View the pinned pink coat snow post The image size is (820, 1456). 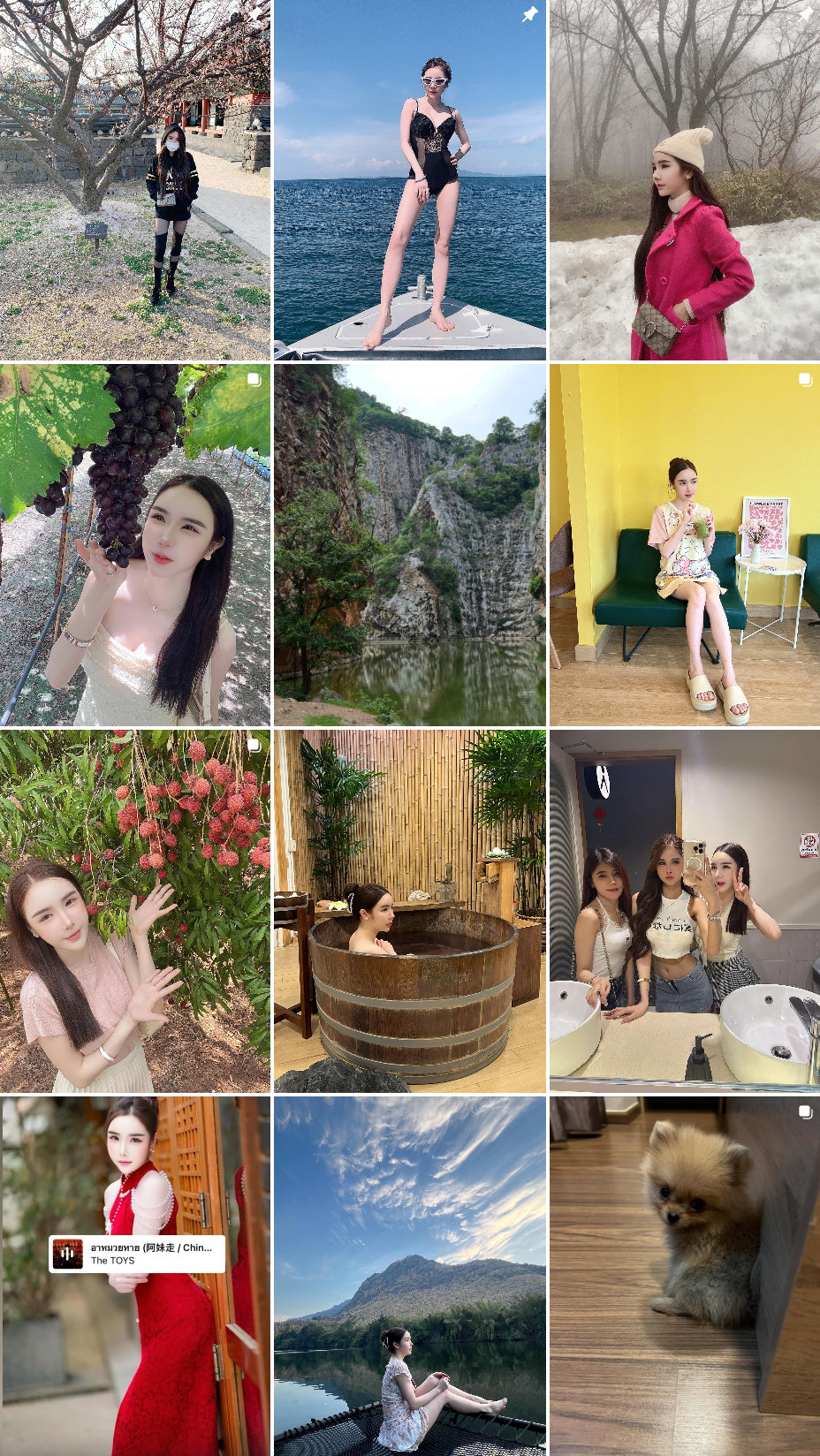click(x=685, y=179)
